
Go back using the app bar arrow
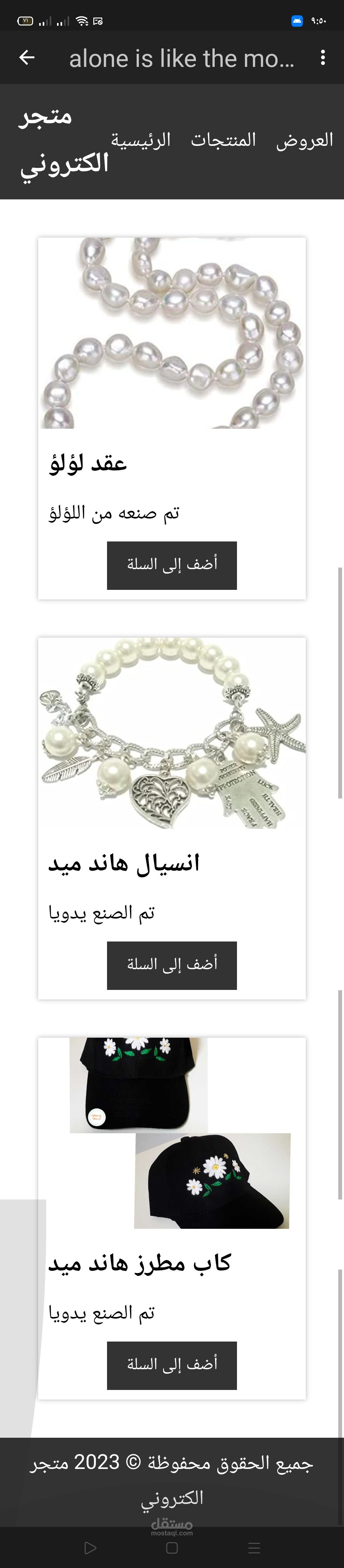click(x=27, y=58)
